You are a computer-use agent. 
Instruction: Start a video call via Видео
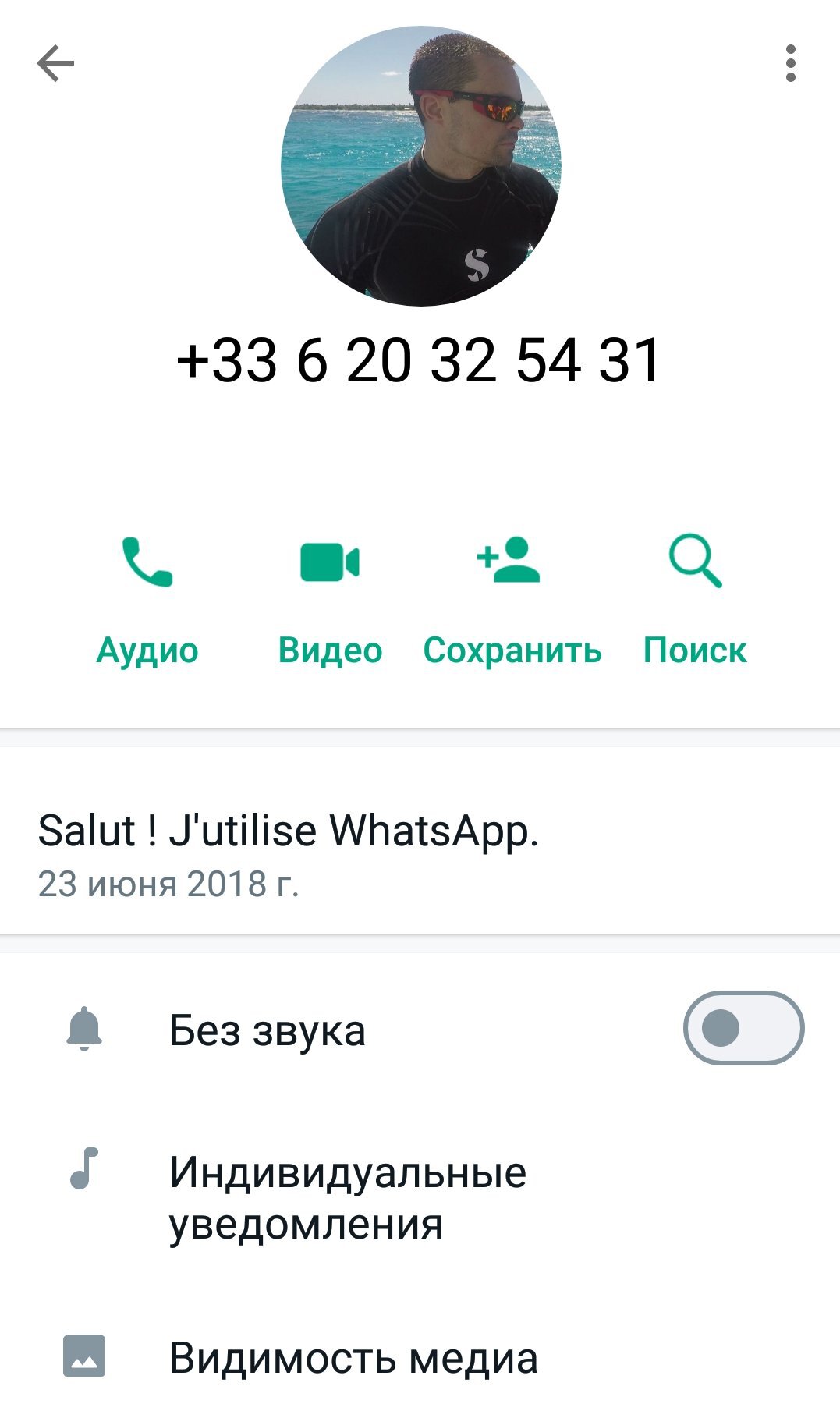click(330, 600)
